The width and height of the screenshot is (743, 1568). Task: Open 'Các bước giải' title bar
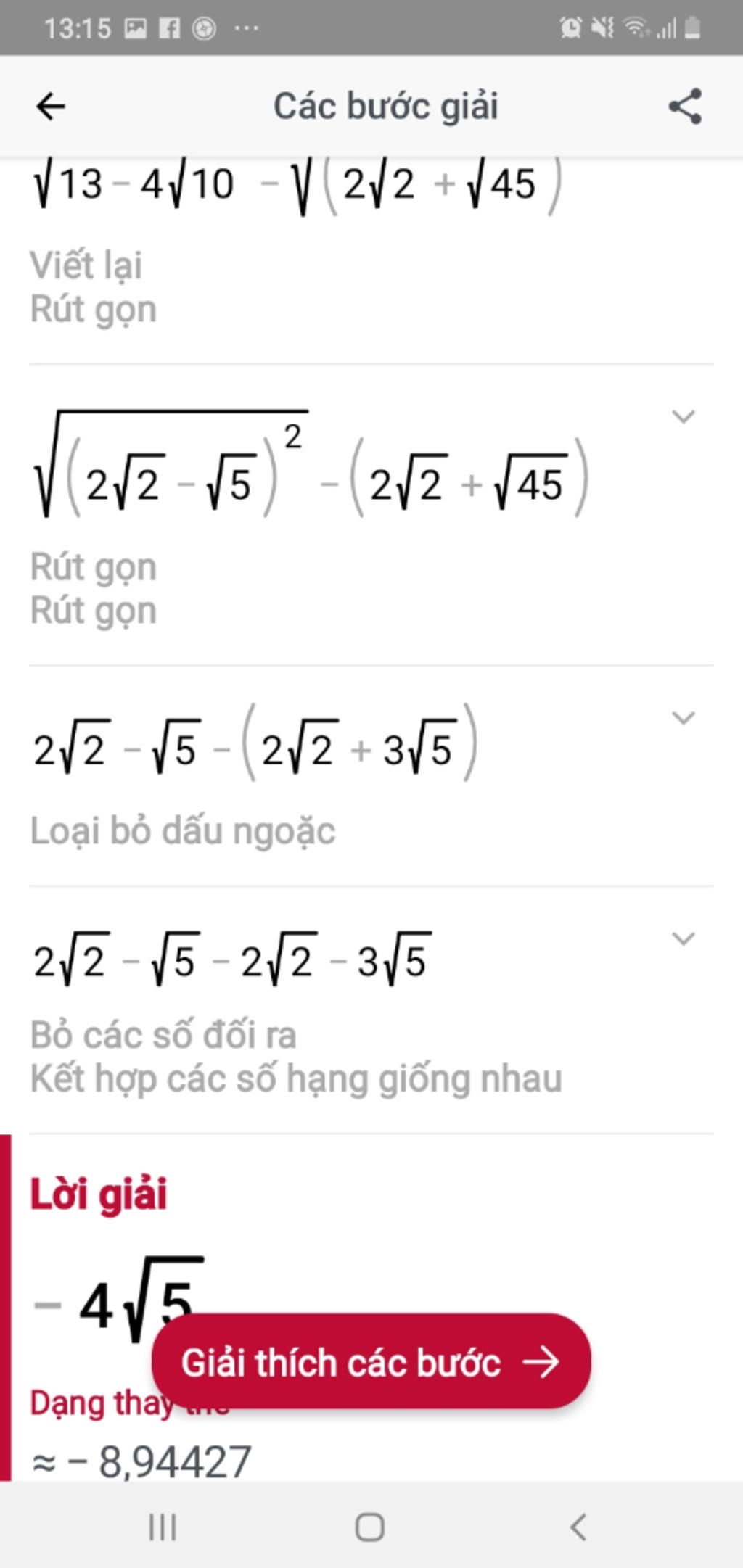tap(389, 105)
